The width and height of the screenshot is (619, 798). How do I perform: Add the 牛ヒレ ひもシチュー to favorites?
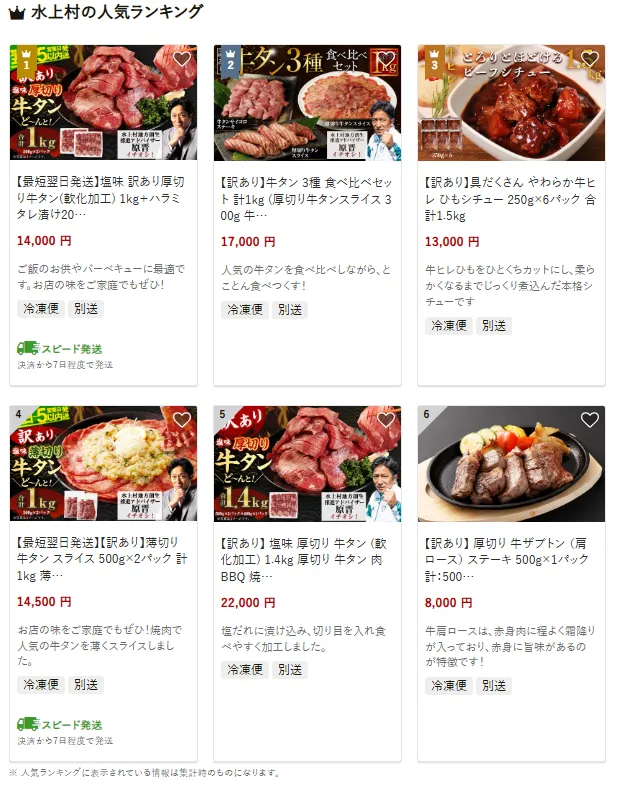(589, 59)
